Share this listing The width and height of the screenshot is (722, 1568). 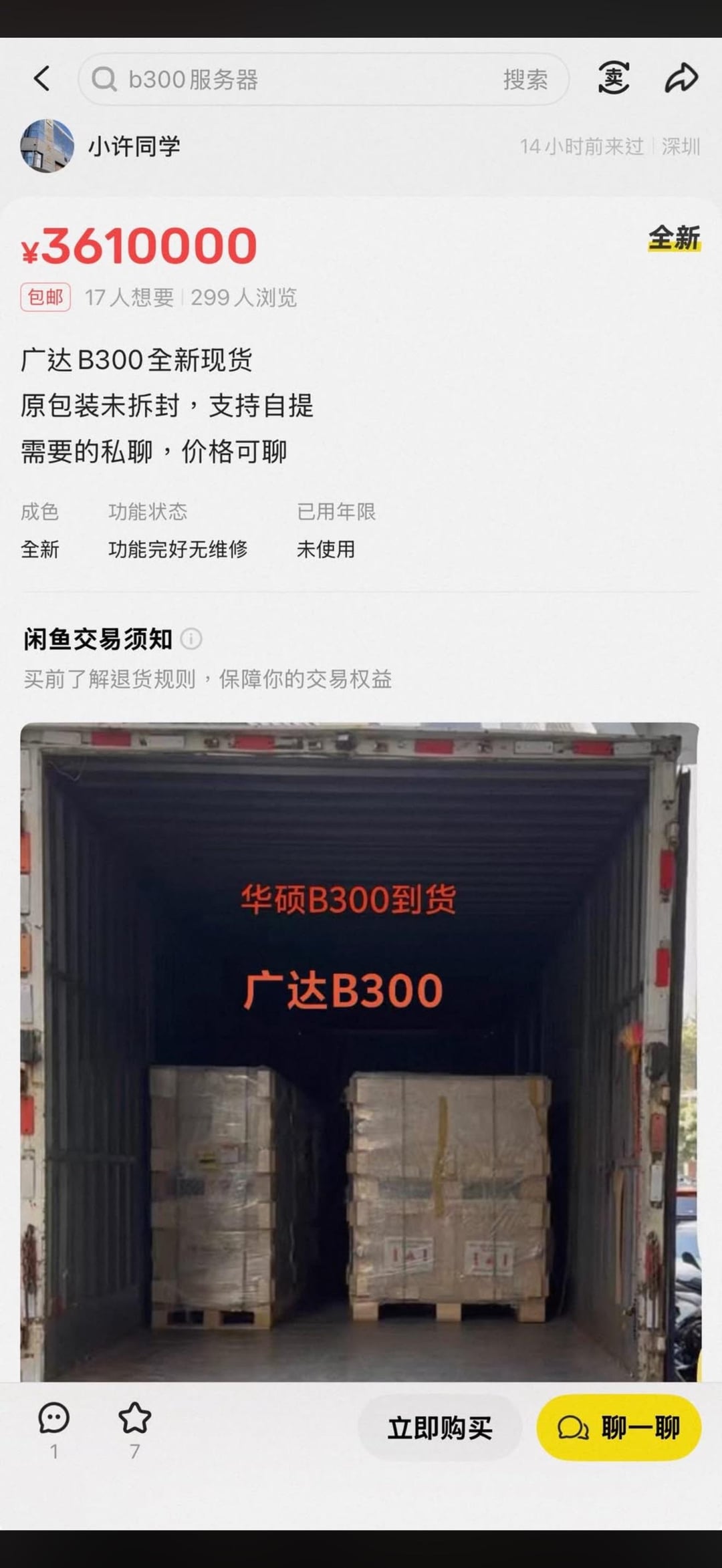[681, 78]
